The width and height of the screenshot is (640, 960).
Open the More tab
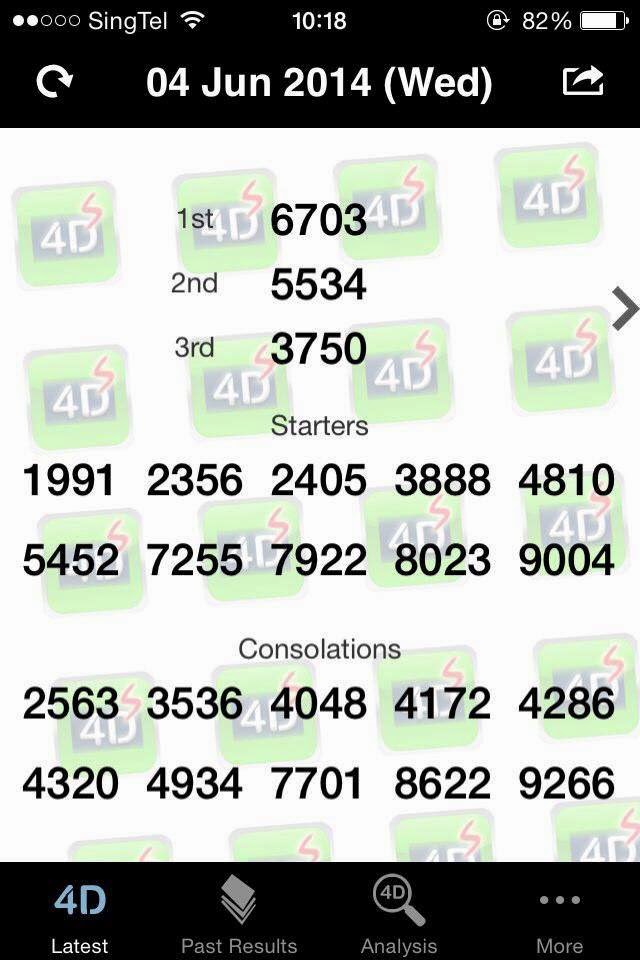(559, 913)
